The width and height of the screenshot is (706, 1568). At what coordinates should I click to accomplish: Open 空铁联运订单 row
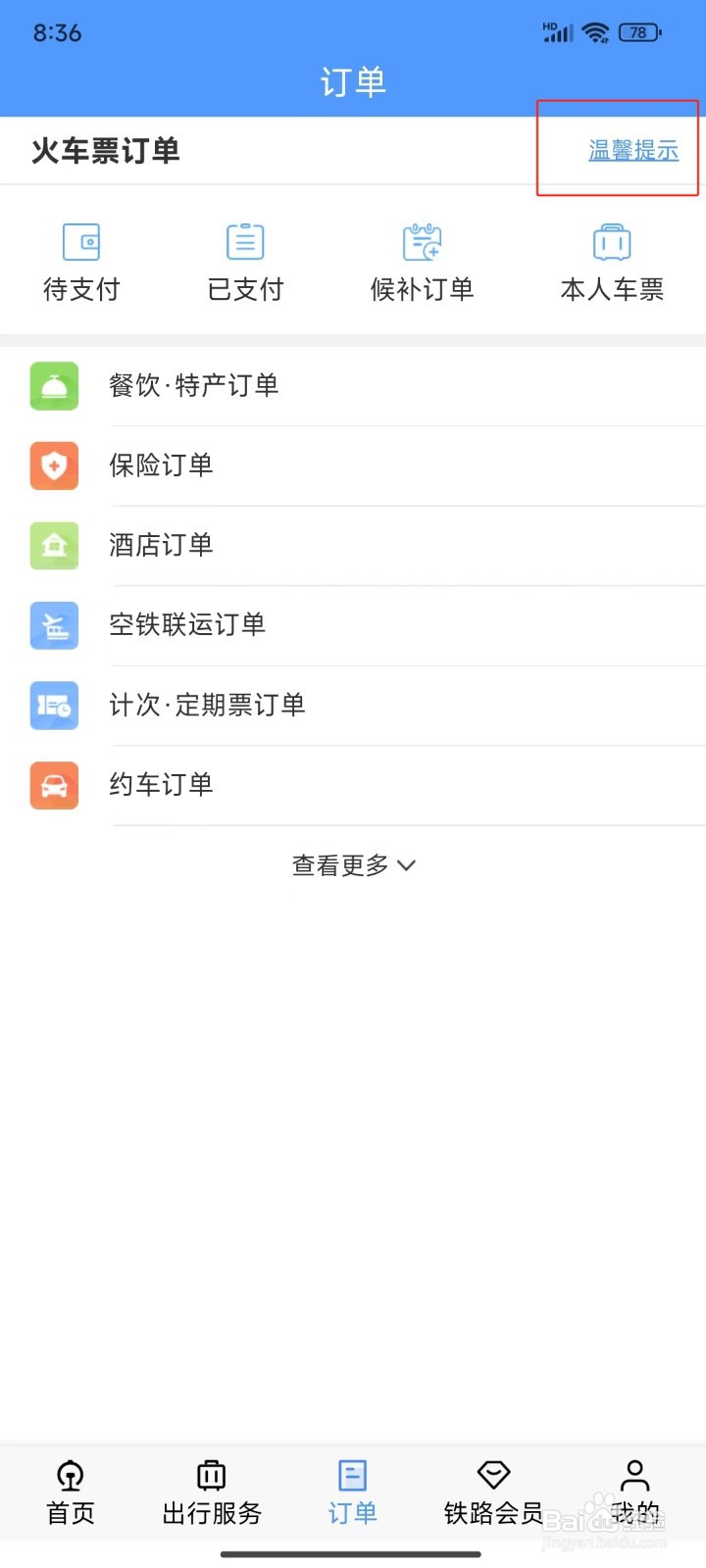coord(187,625)
